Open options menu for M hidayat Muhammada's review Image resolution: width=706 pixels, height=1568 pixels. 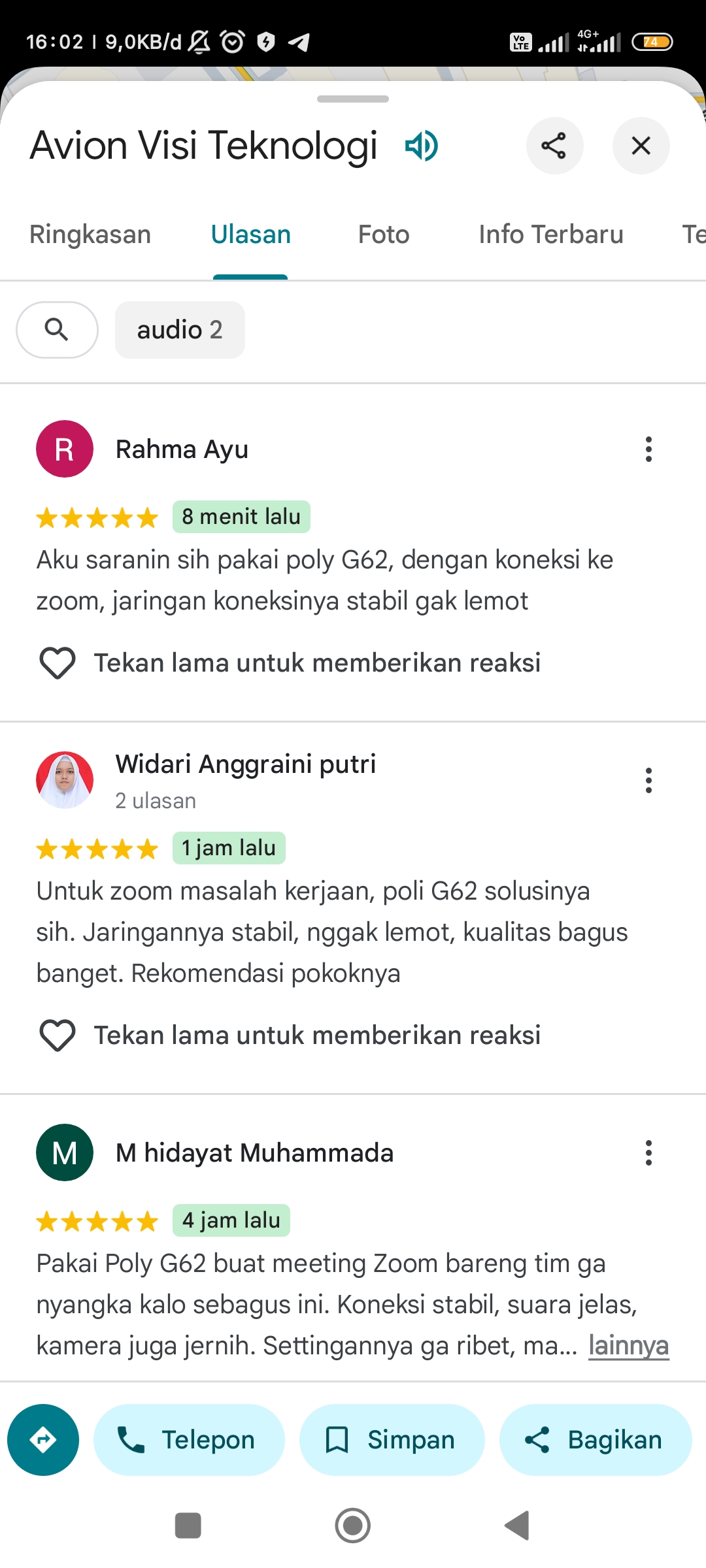pos(648,1153)
